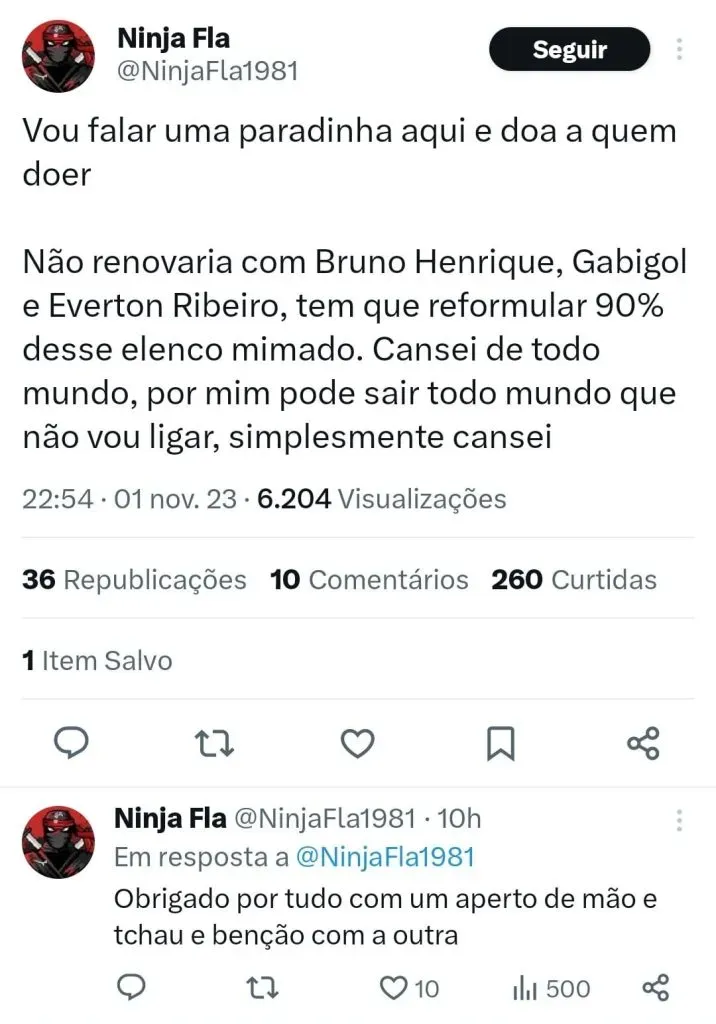Viewport: 716px width, 1024px height.
Task: Bookmark the main tweet
Action: [500, 743]
